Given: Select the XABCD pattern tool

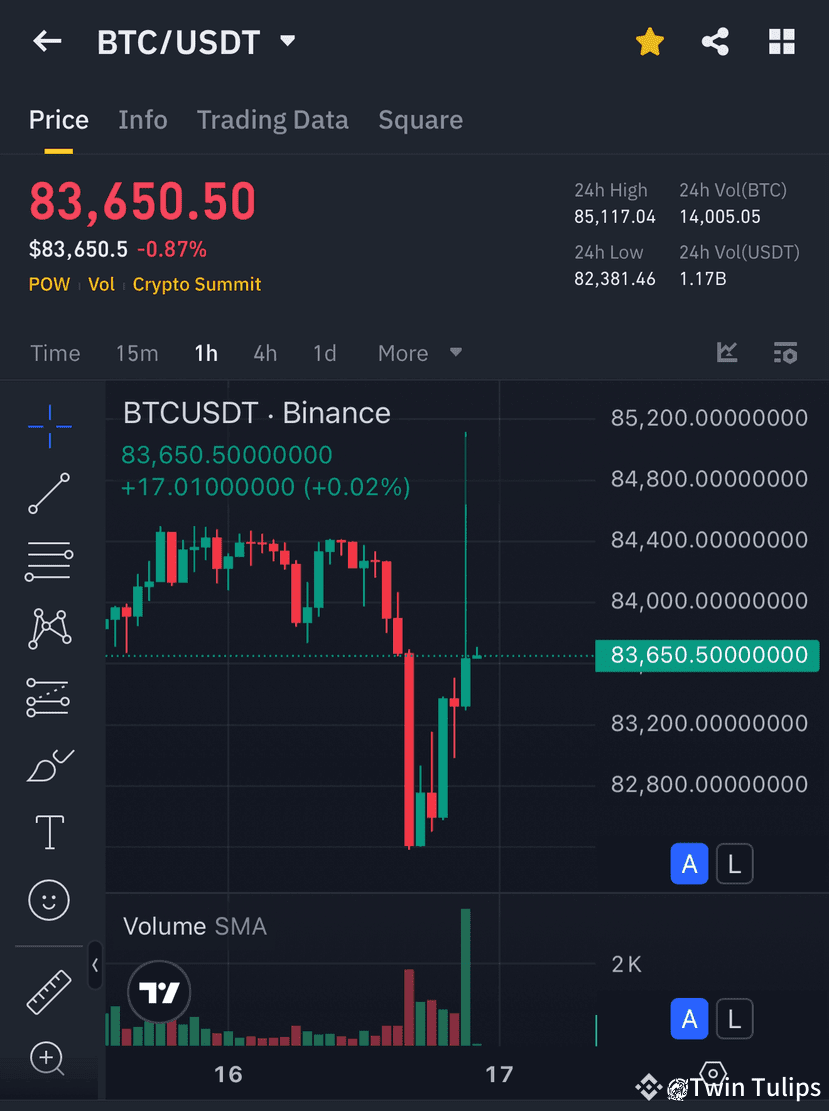Looking at the screenshot, I should click(48, 628).
